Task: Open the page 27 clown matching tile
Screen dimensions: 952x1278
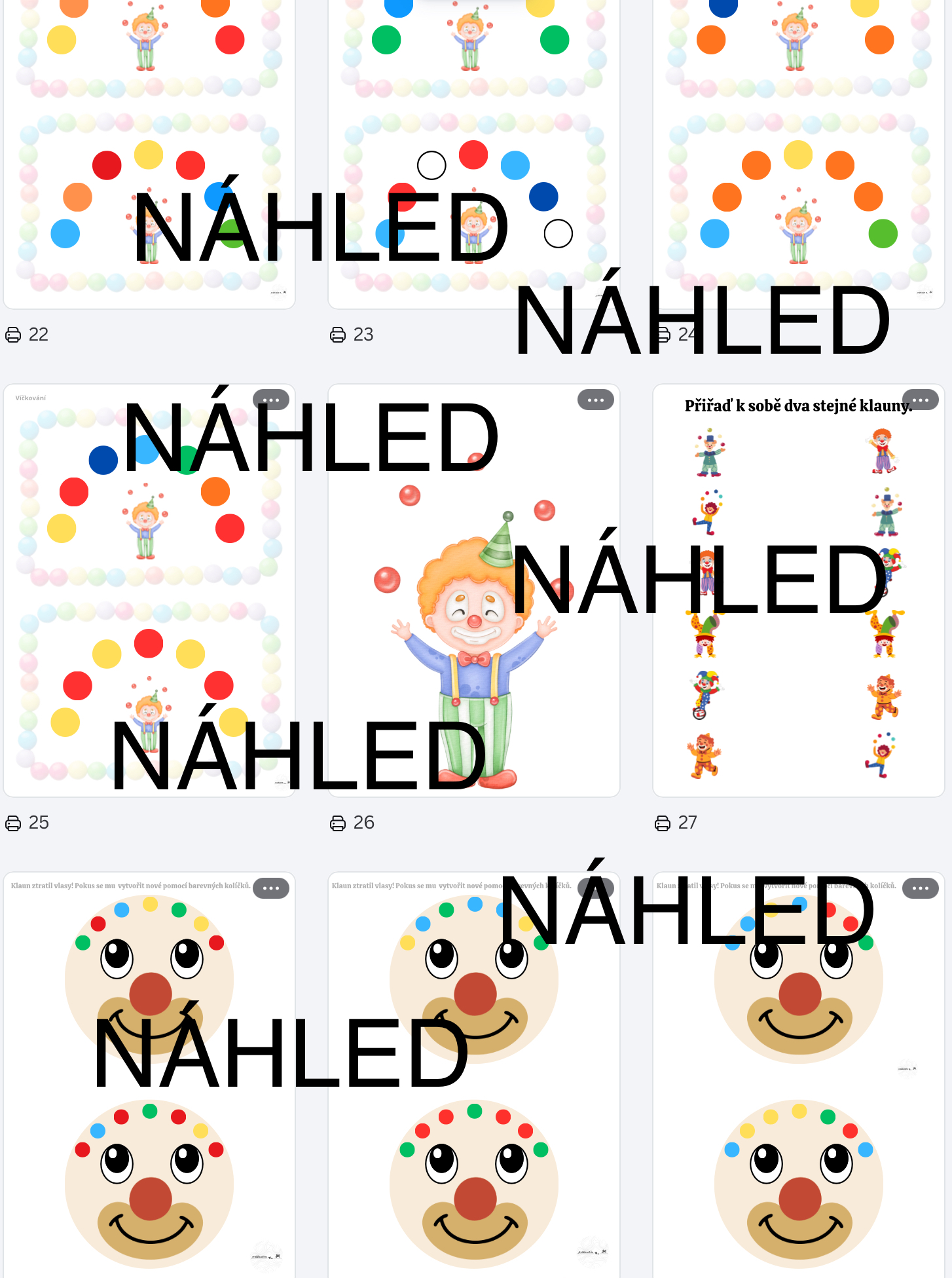Action: point(798,590)
